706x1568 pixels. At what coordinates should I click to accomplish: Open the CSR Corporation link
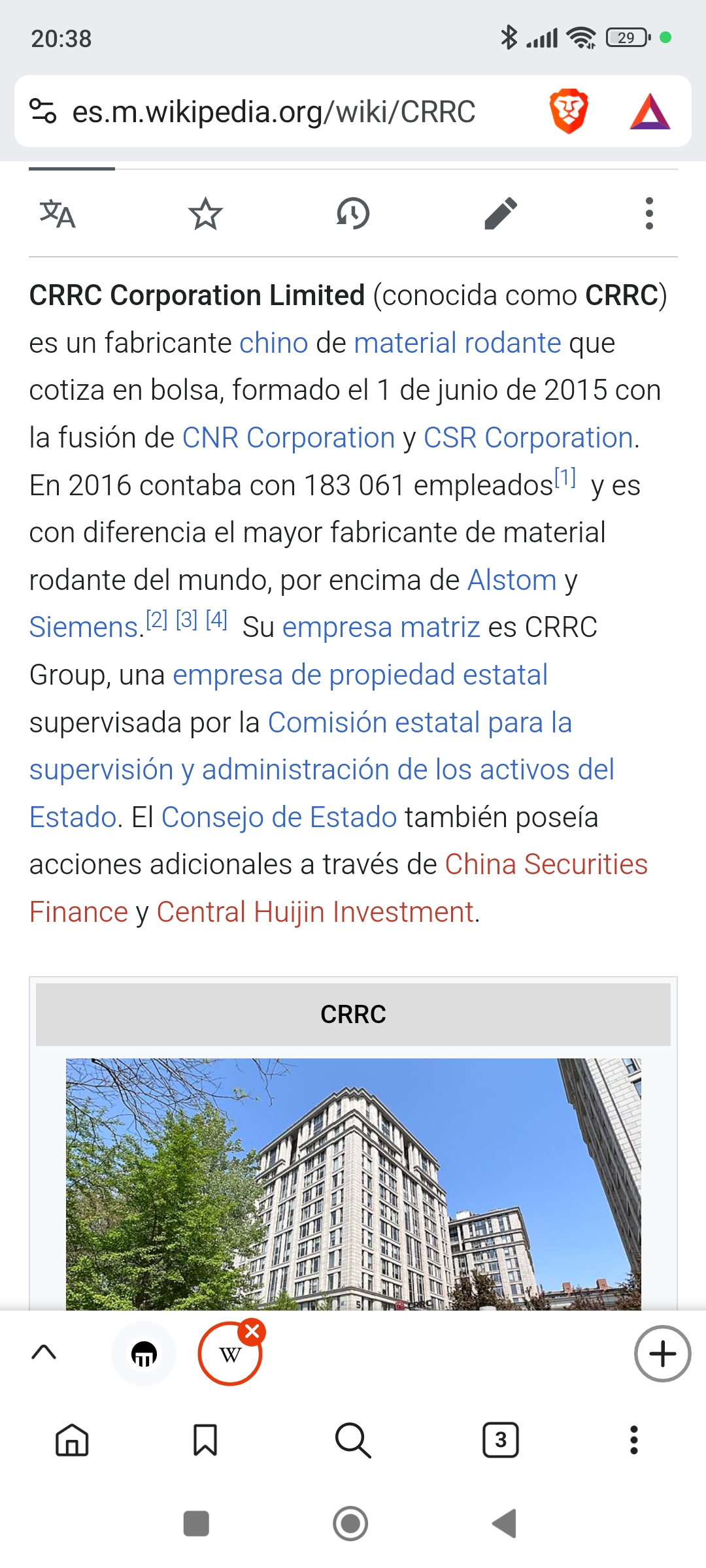(x=528, y=438)
